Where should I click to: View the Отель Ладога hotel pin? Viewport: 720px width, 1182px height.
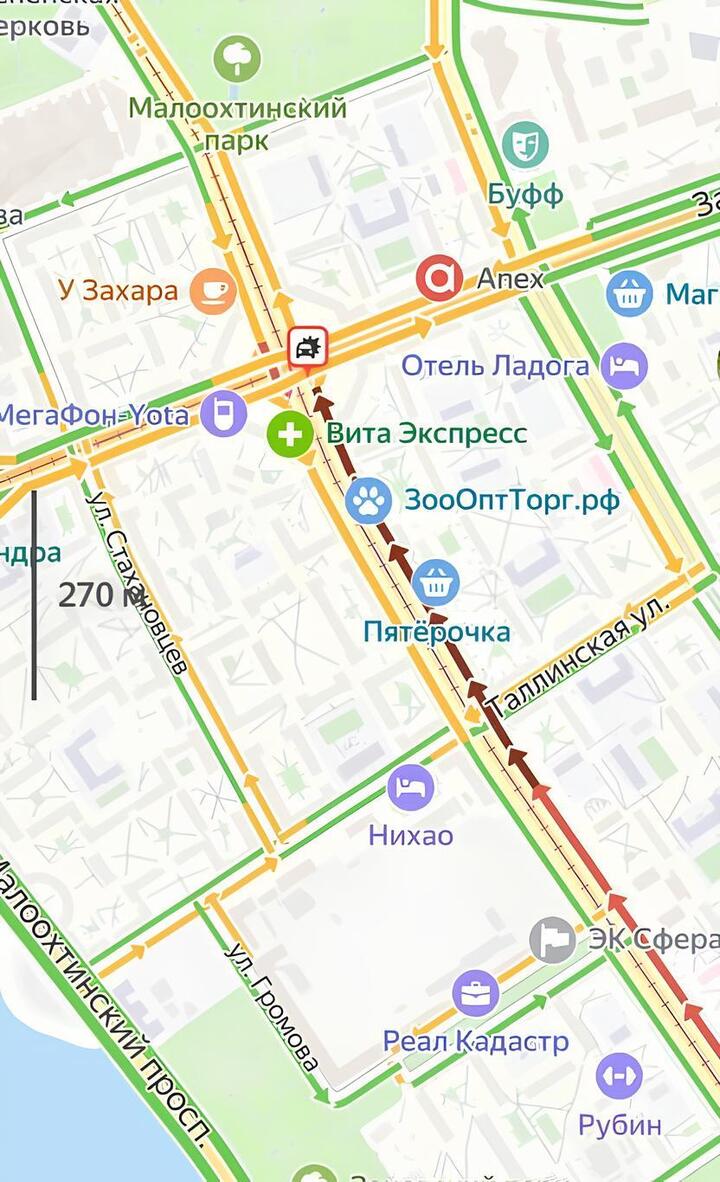(625, 366)
